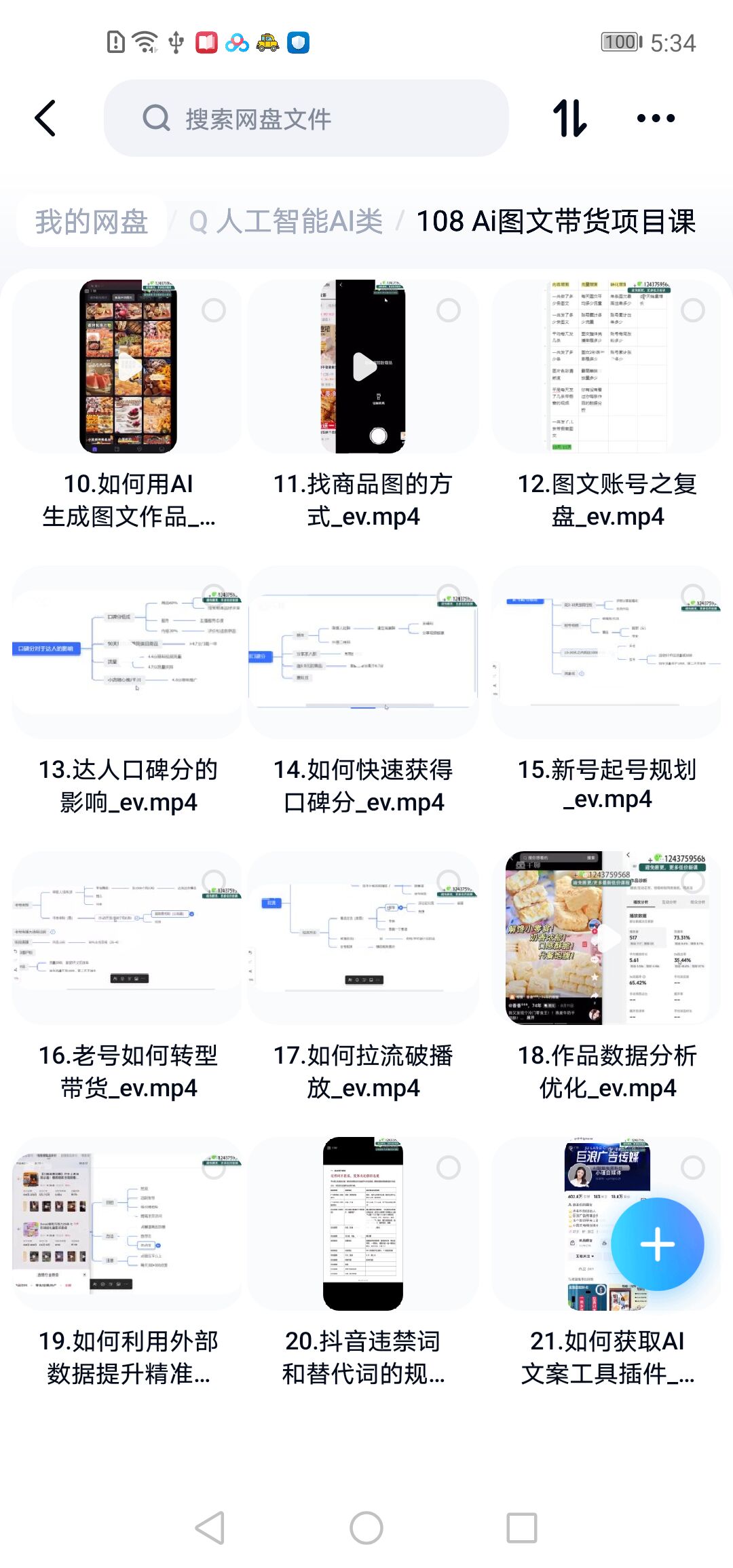Tap the blue plus floating button
Viewport: 733px width, 1568px height.
pyautogui.click(x=657, y=1244)
